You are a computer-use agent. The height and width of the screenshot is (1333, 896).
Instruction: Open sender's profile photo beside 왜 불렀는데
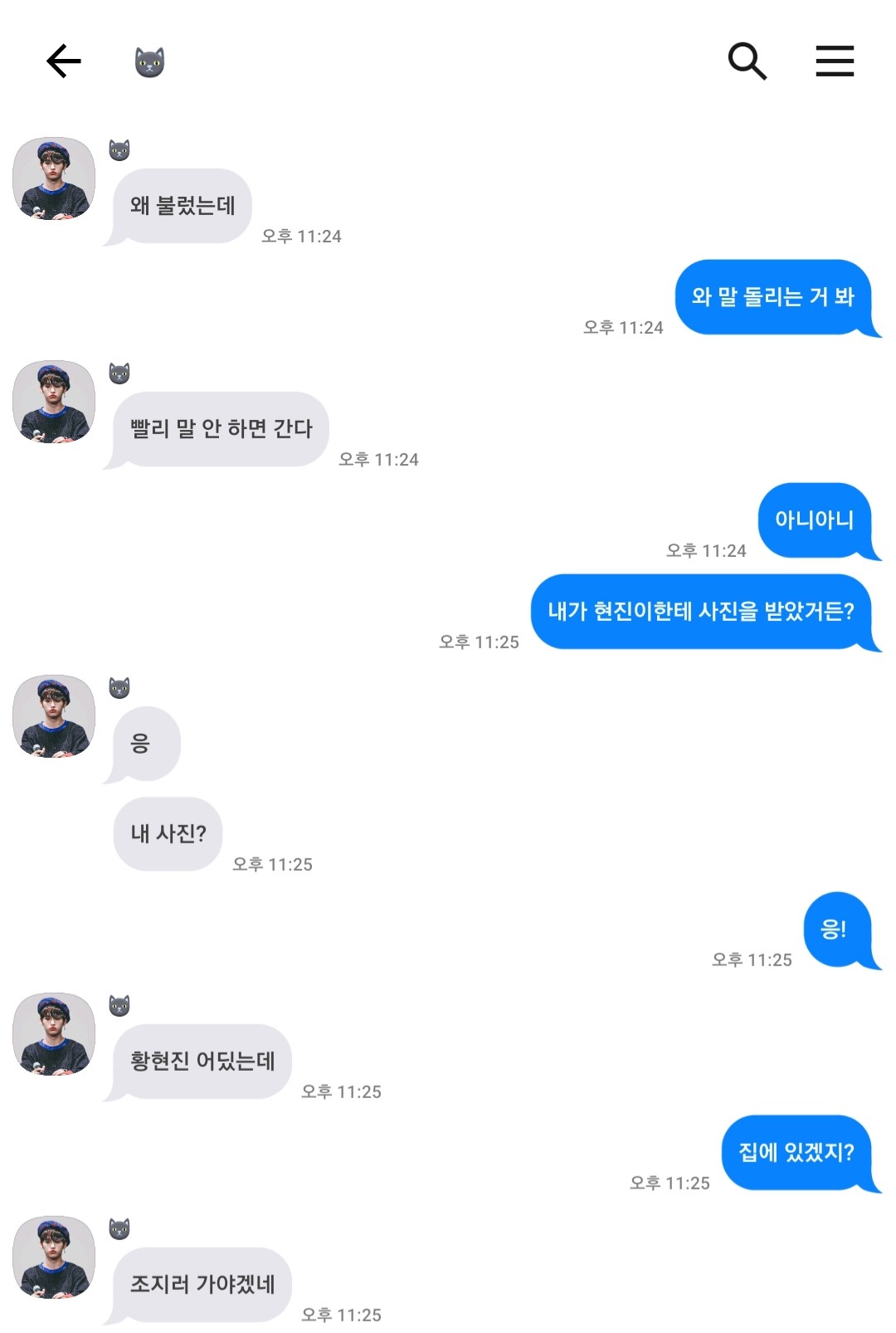pos(54,178)
